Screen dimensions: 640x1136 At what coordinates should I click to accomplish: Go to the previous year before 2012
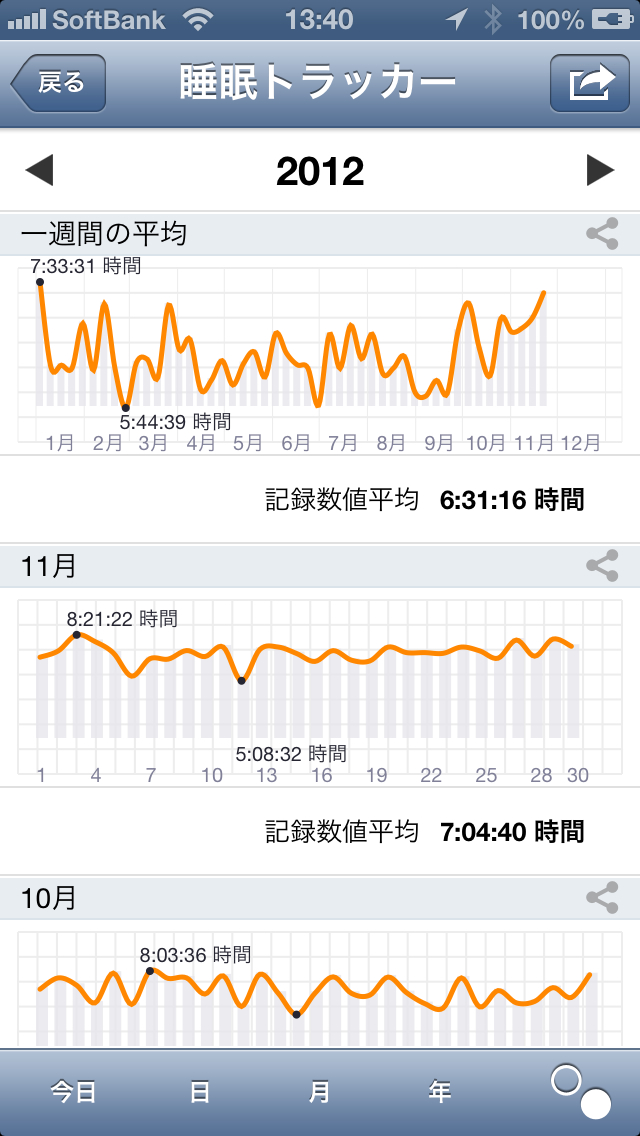[x=39, y=171]
